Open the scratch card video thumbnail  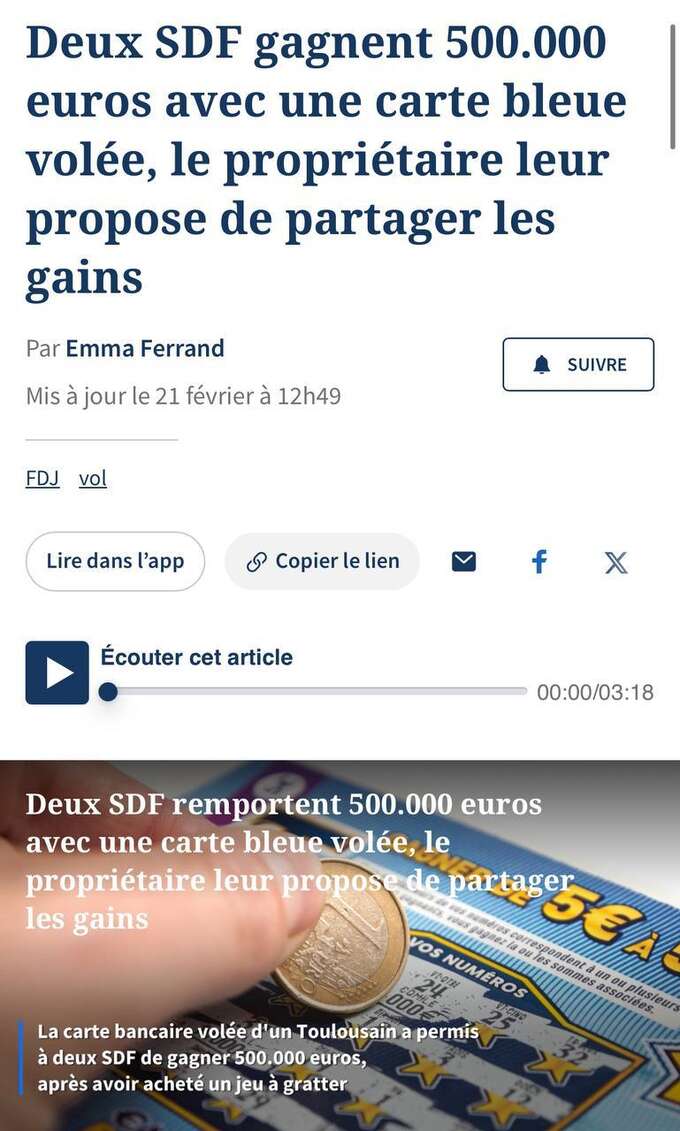[340, 945]
